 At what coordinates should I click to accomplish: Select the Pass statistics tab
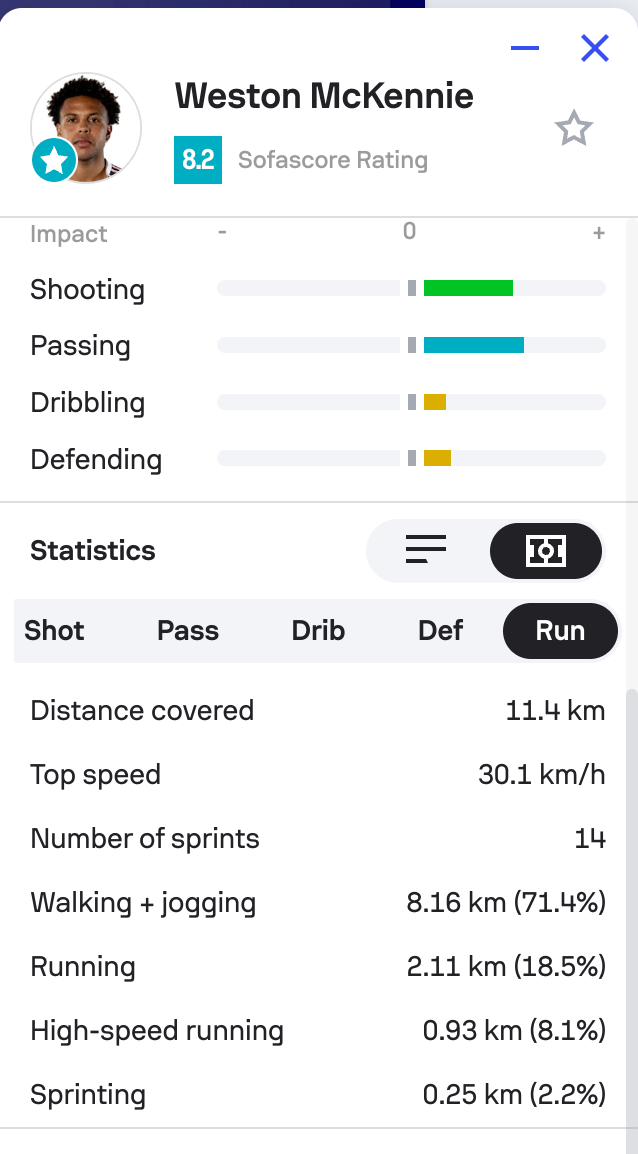point(188,631)
